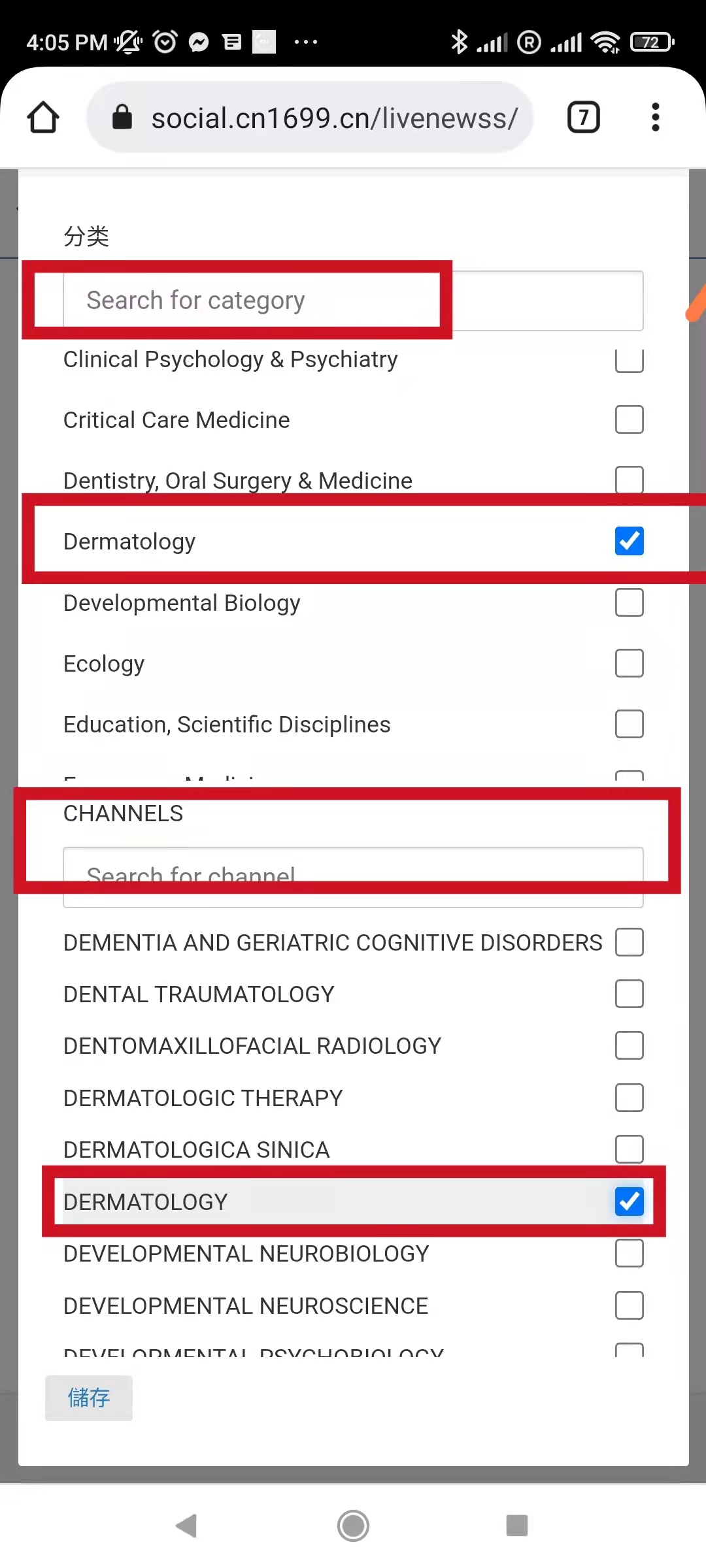The height and width of the screenshot is (1568, 706).
Task: Check the Dermatologic Therapy channel
Action: coord(629,1098)
